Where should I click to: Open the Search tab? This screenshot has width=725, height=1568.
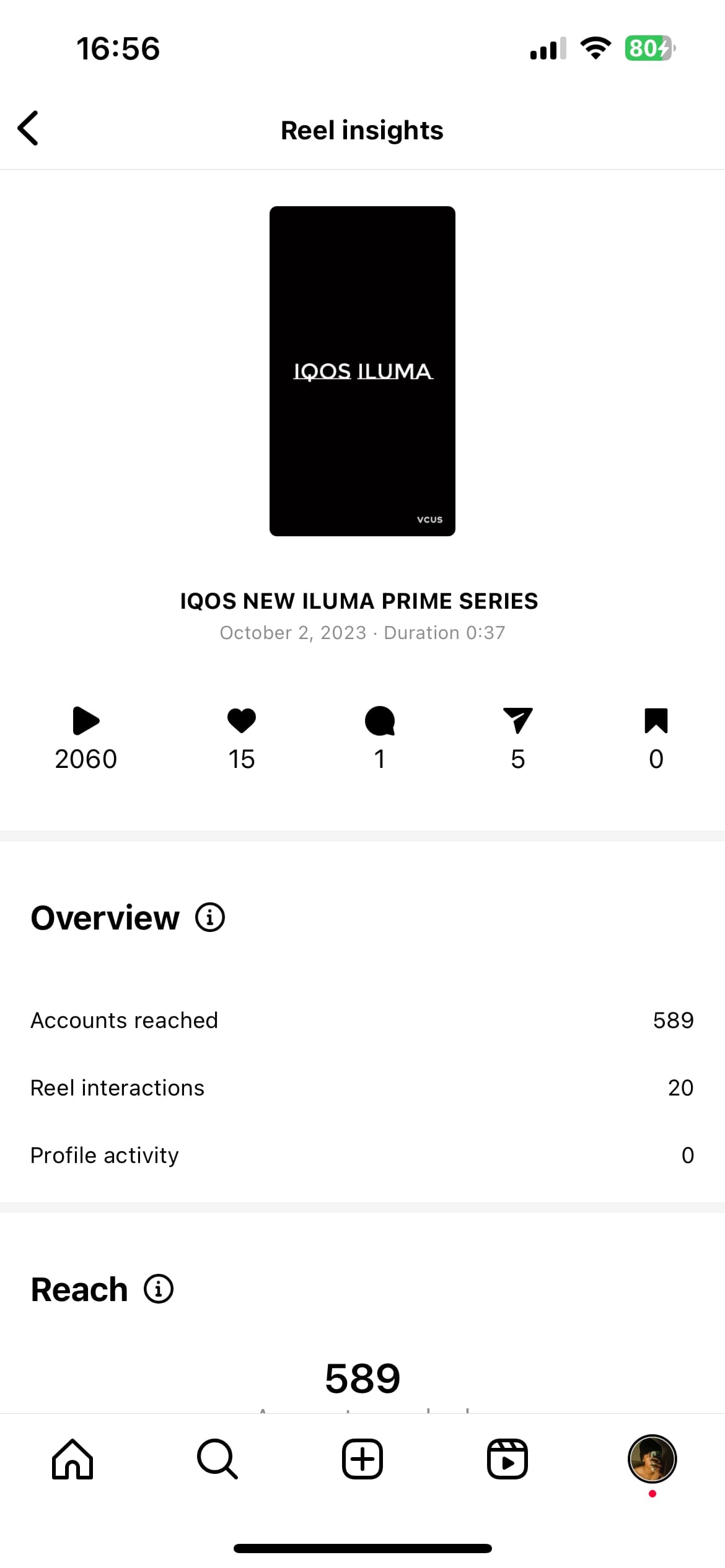coord(217,1459)
